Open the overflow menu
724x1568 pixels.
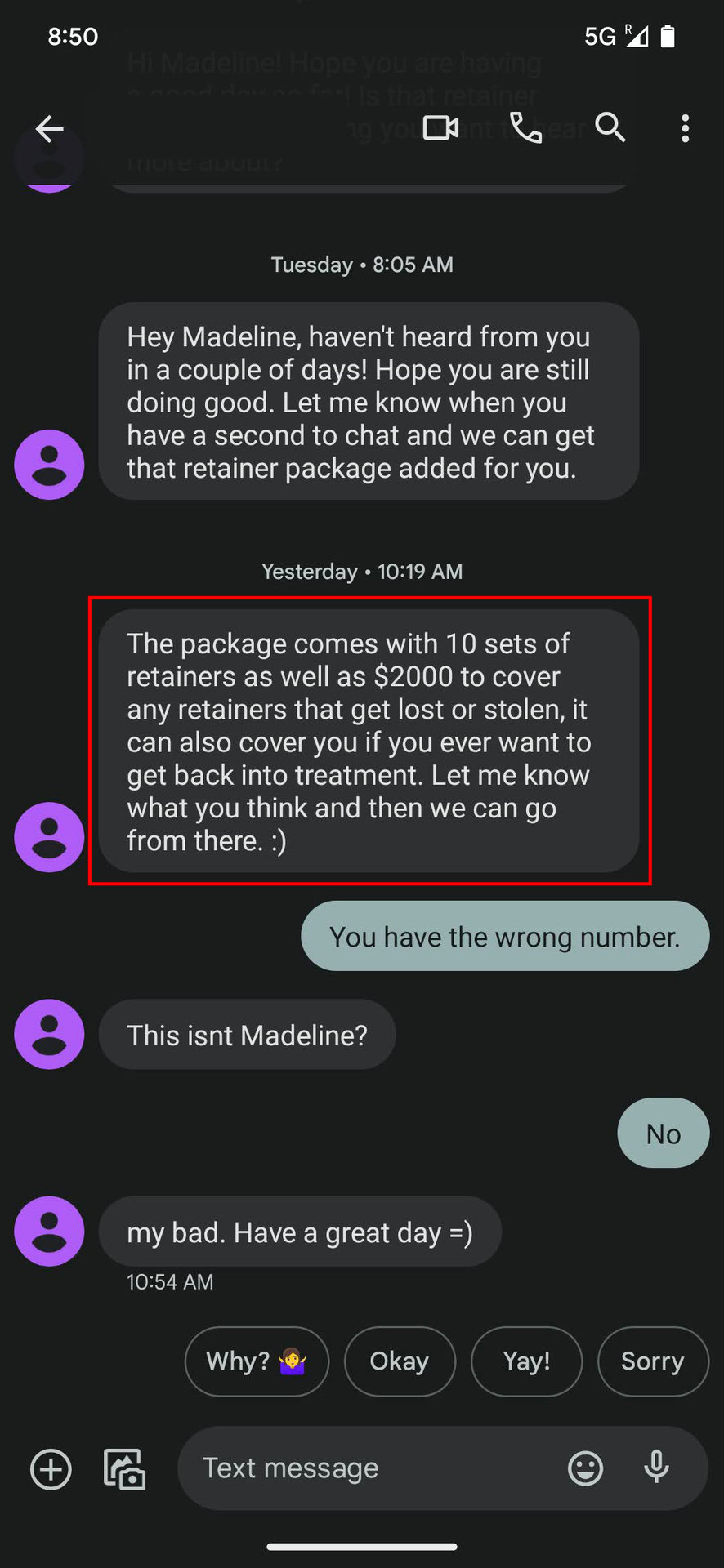point(685,128)
